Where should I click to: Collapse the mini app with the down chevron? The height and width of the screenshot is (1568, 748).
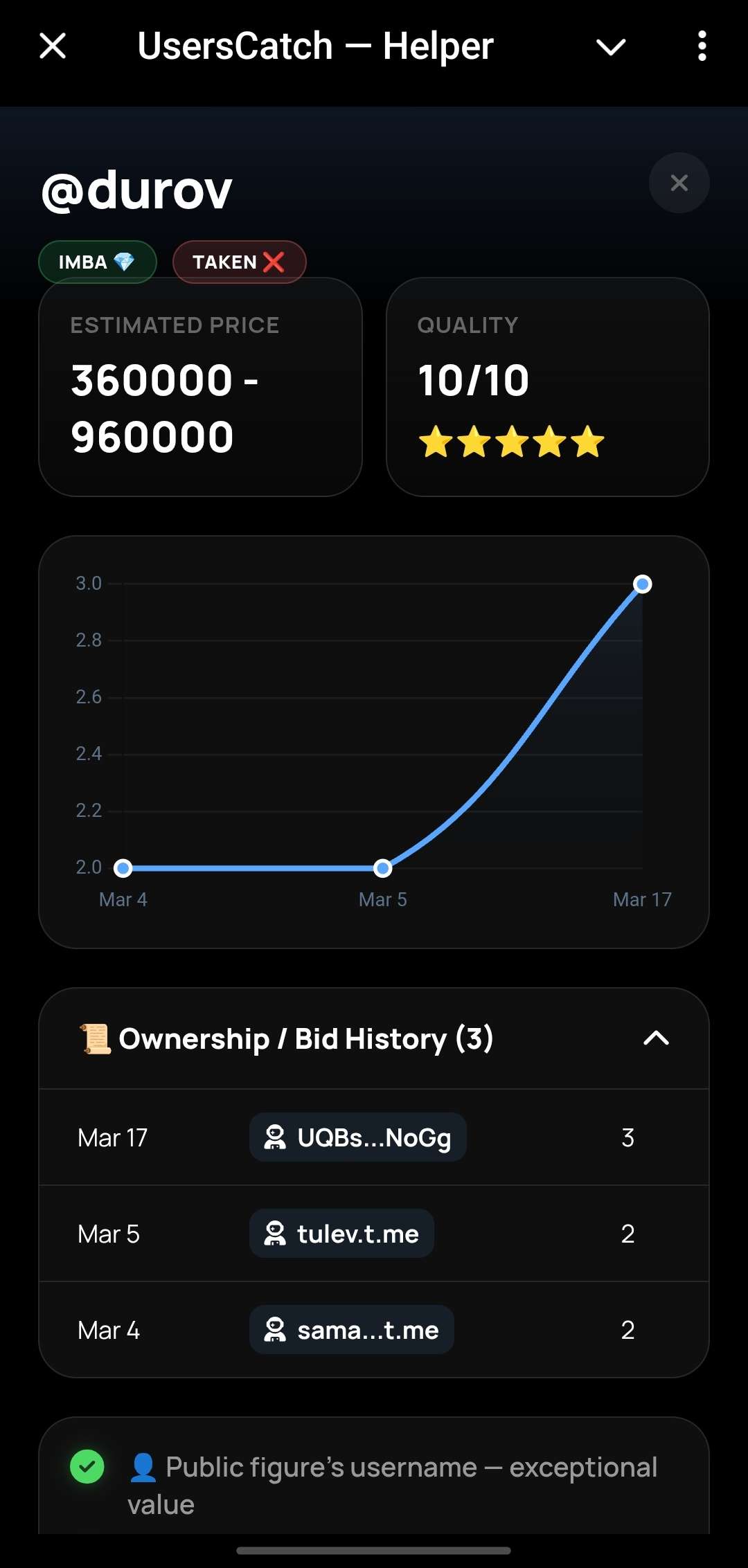611,47
